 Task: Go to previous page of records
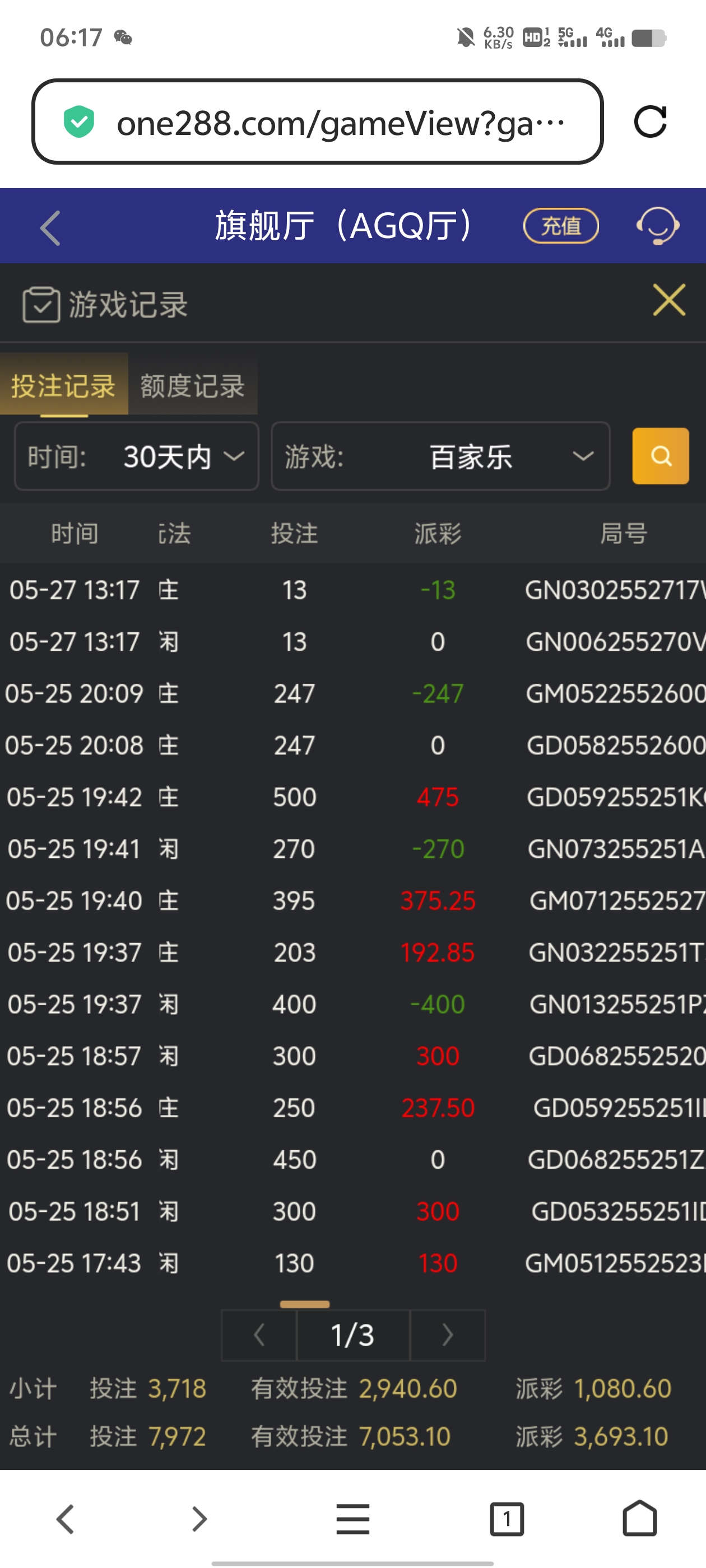coord(259,1336)
